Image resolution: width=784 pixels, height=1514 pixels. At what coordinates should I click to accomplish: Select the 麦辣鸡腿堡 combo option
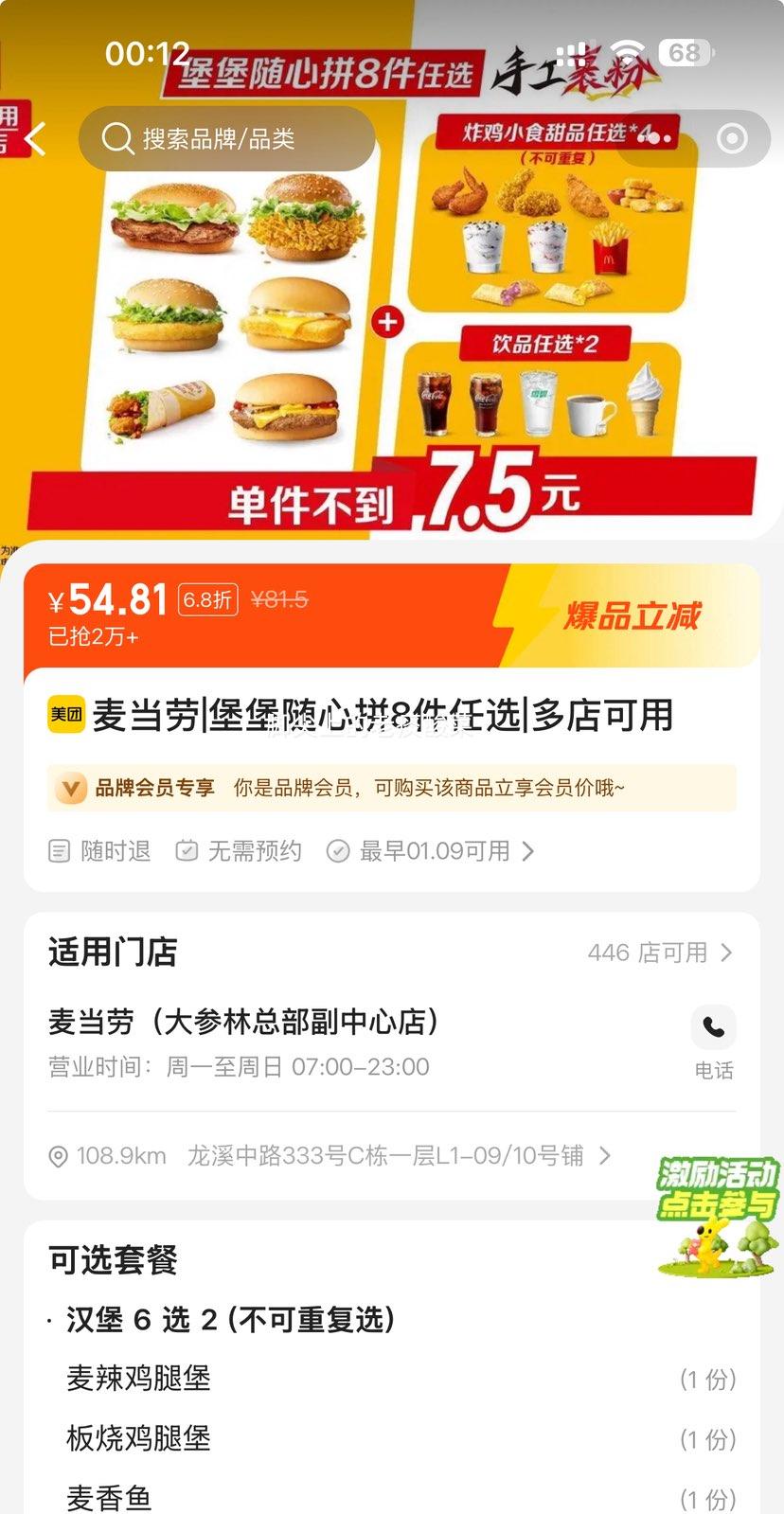[x=137, y=1380]
